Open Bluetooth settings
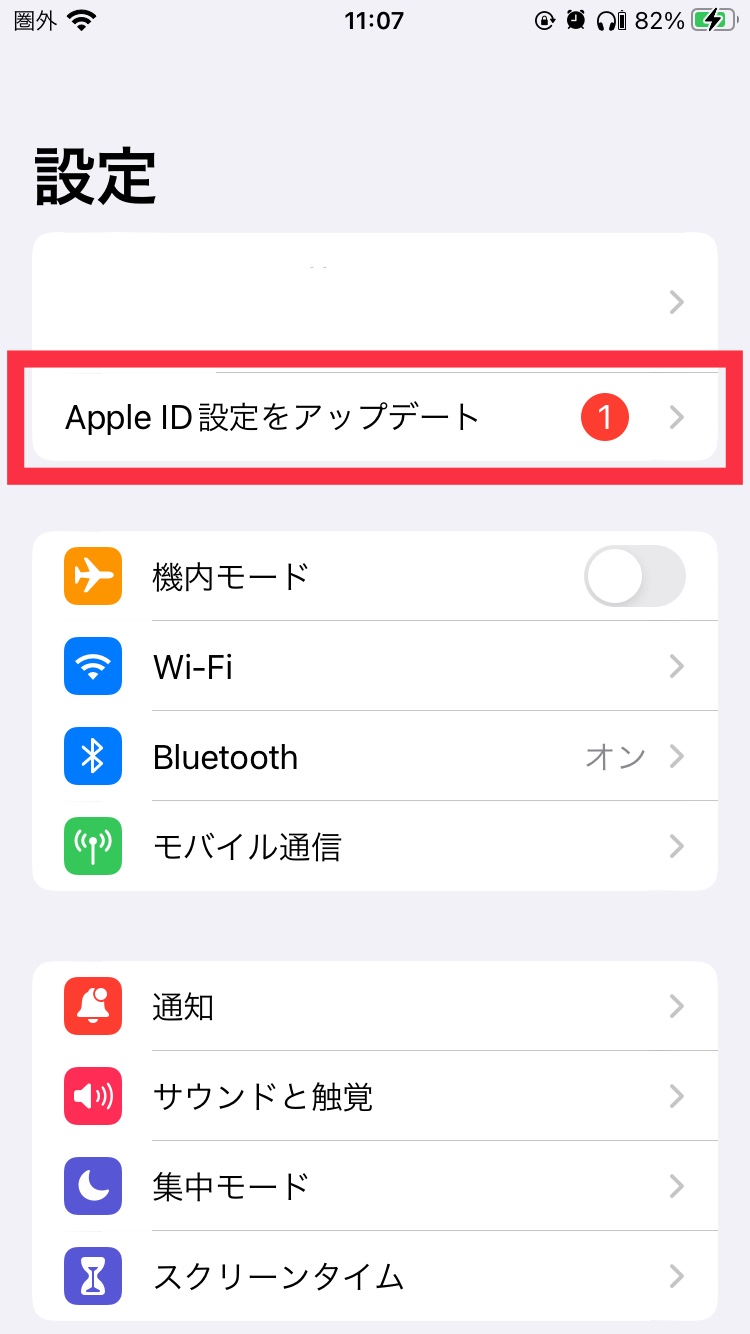The image size is (750, 1334). [374, 757]
